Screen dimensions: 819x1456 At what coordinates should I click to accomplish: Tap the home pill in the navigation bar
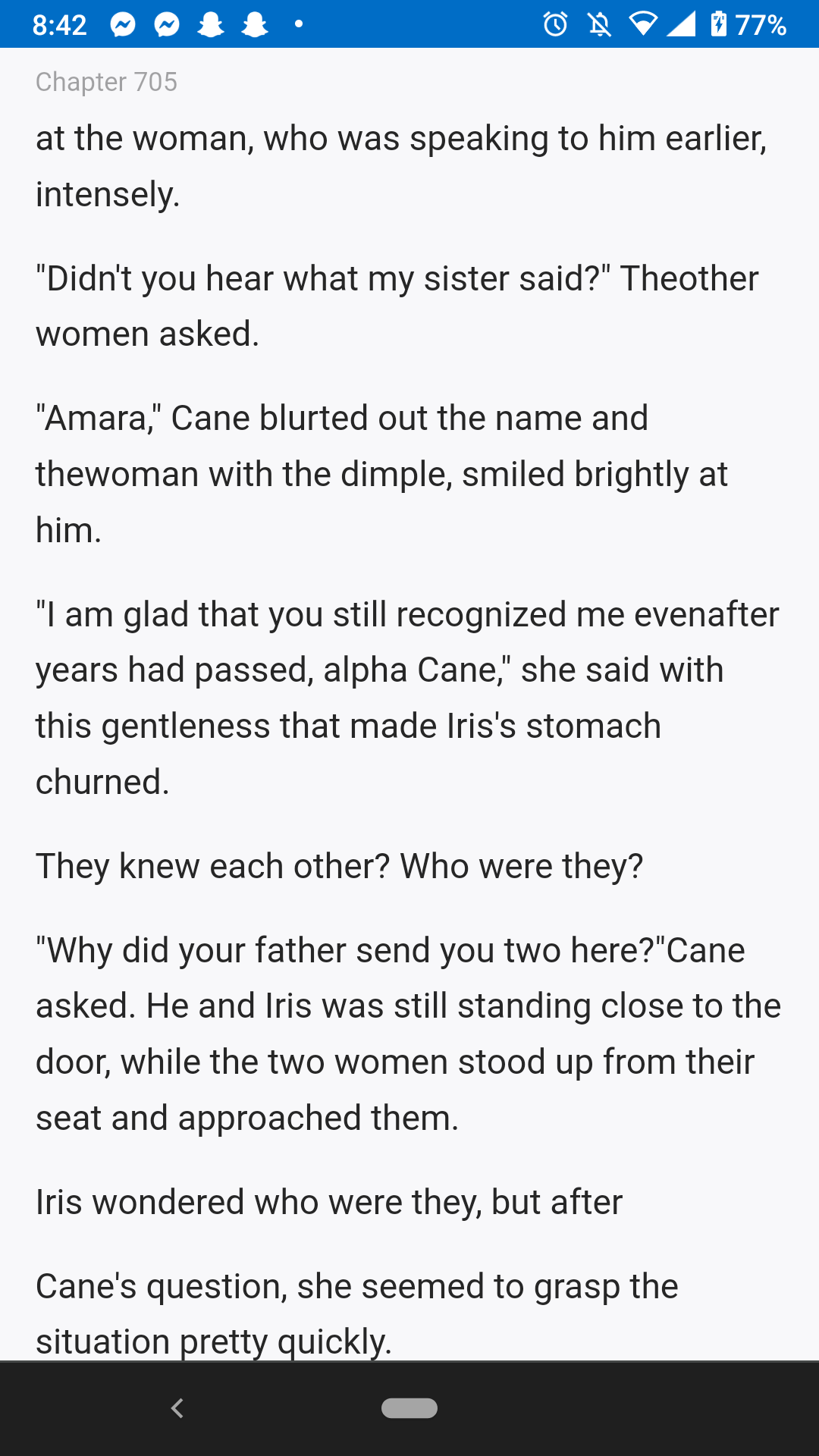(409, 1408)
